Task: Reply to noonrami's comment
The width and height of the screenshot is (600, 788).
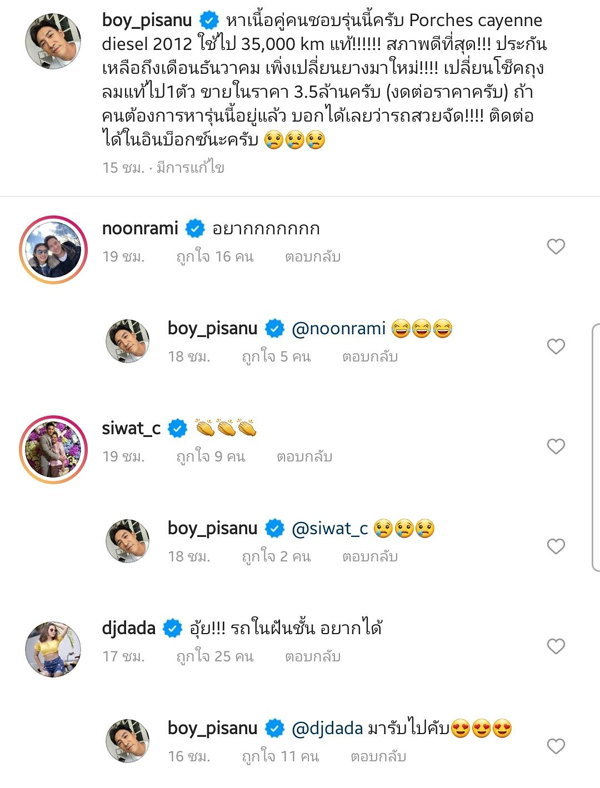Action: (312, 257)
